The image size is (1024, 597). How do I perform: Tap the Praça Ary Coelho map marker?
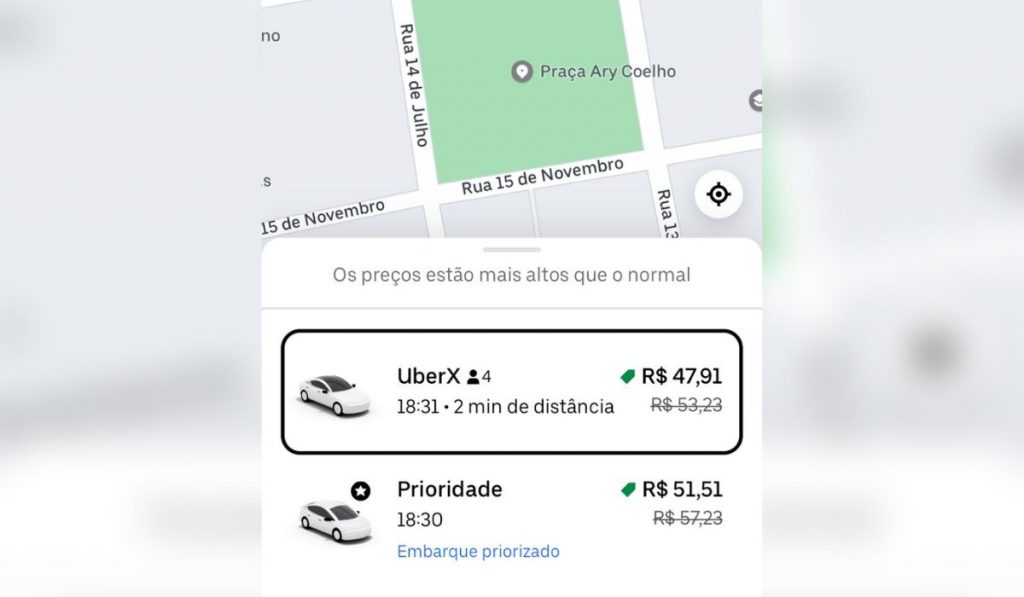point(521,72)
